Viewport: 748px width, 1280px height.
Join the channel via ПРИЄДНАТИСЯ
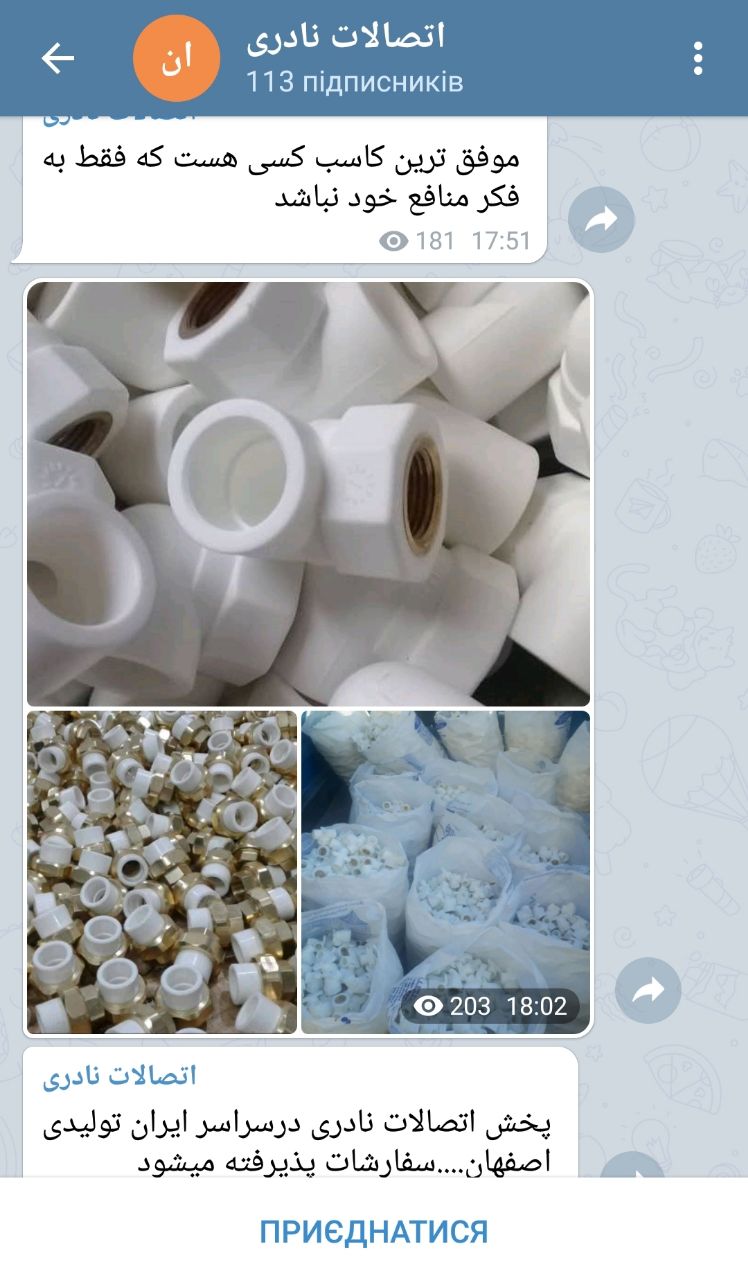374,1231
